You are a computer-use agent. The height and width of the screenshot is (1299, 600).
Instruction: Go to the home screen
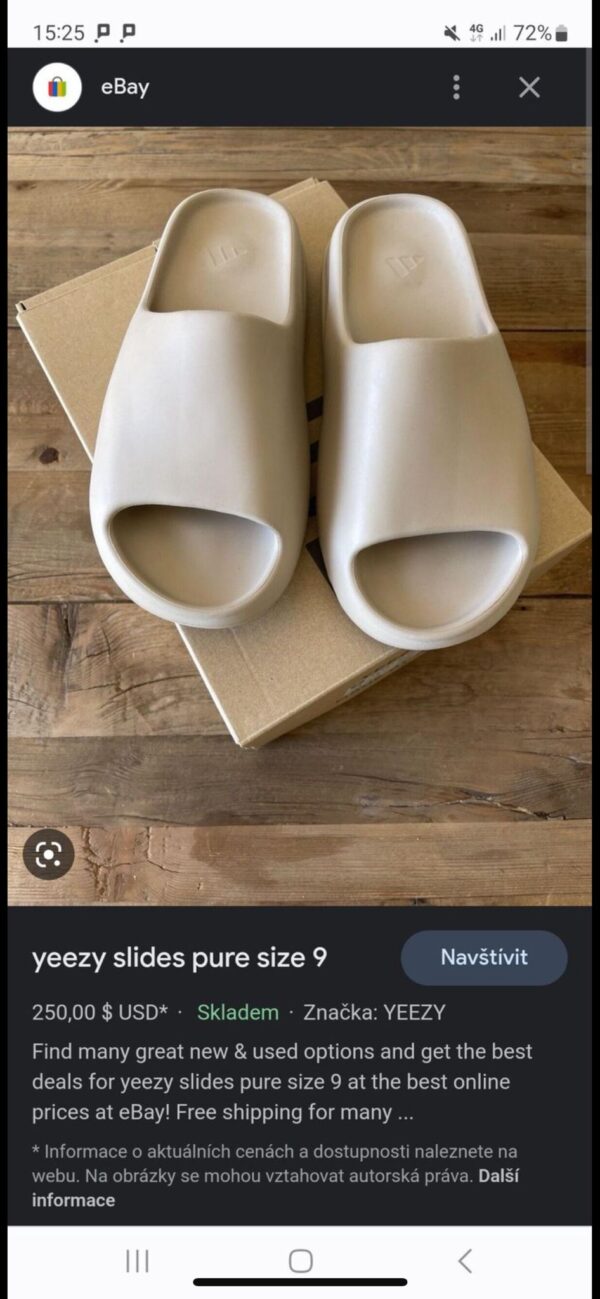pos(300,1261)
